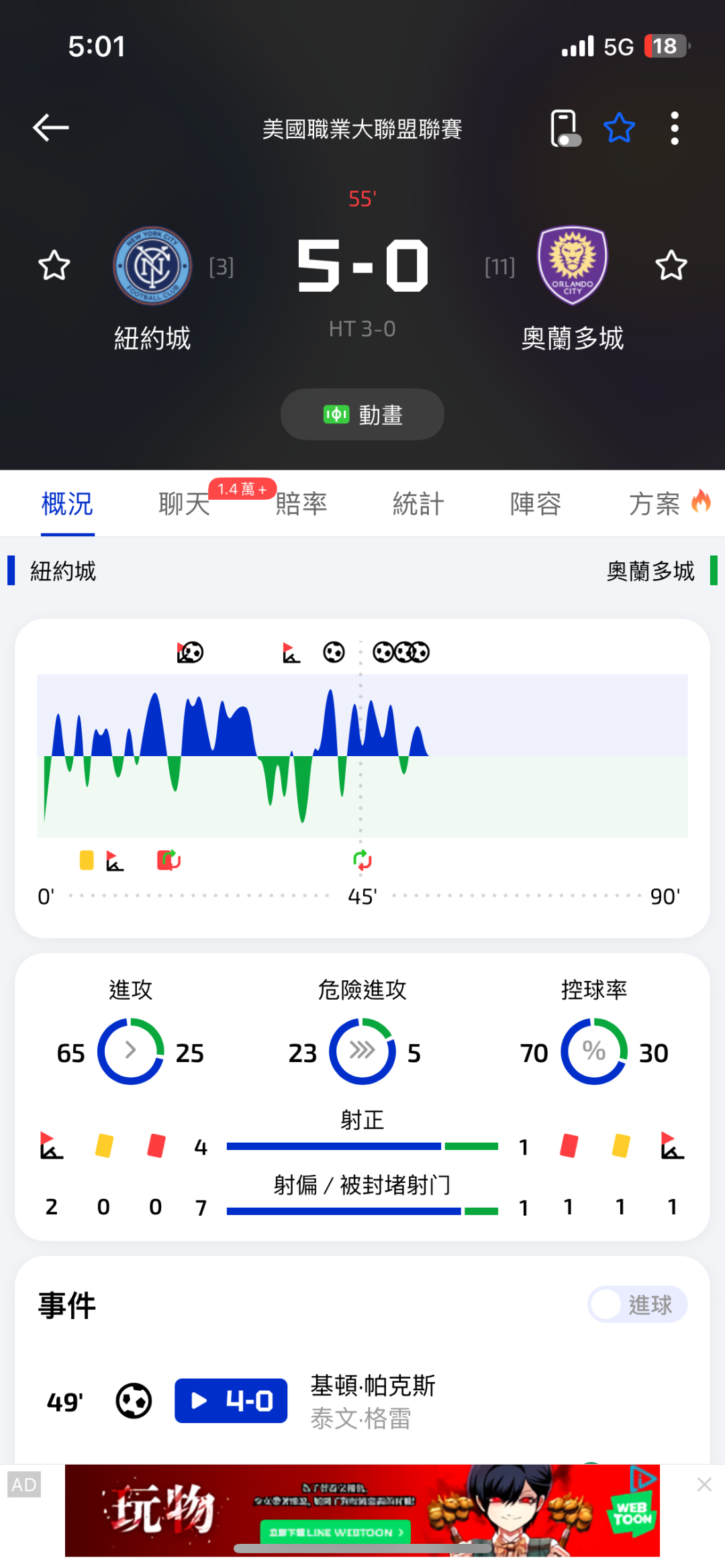Unfavorite this match with blue star

coord(619,127)
